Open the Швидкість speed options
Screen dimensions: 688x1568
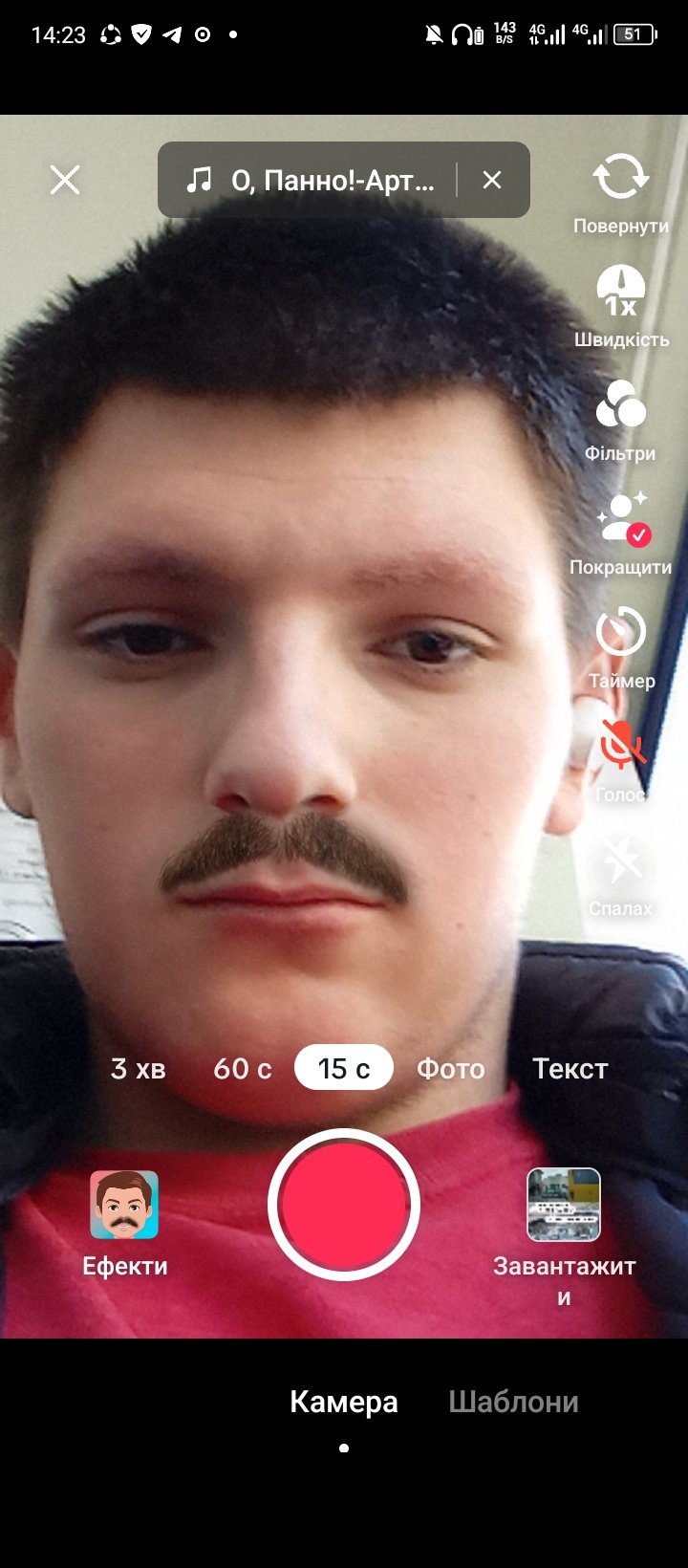click(x=621, y=308)
